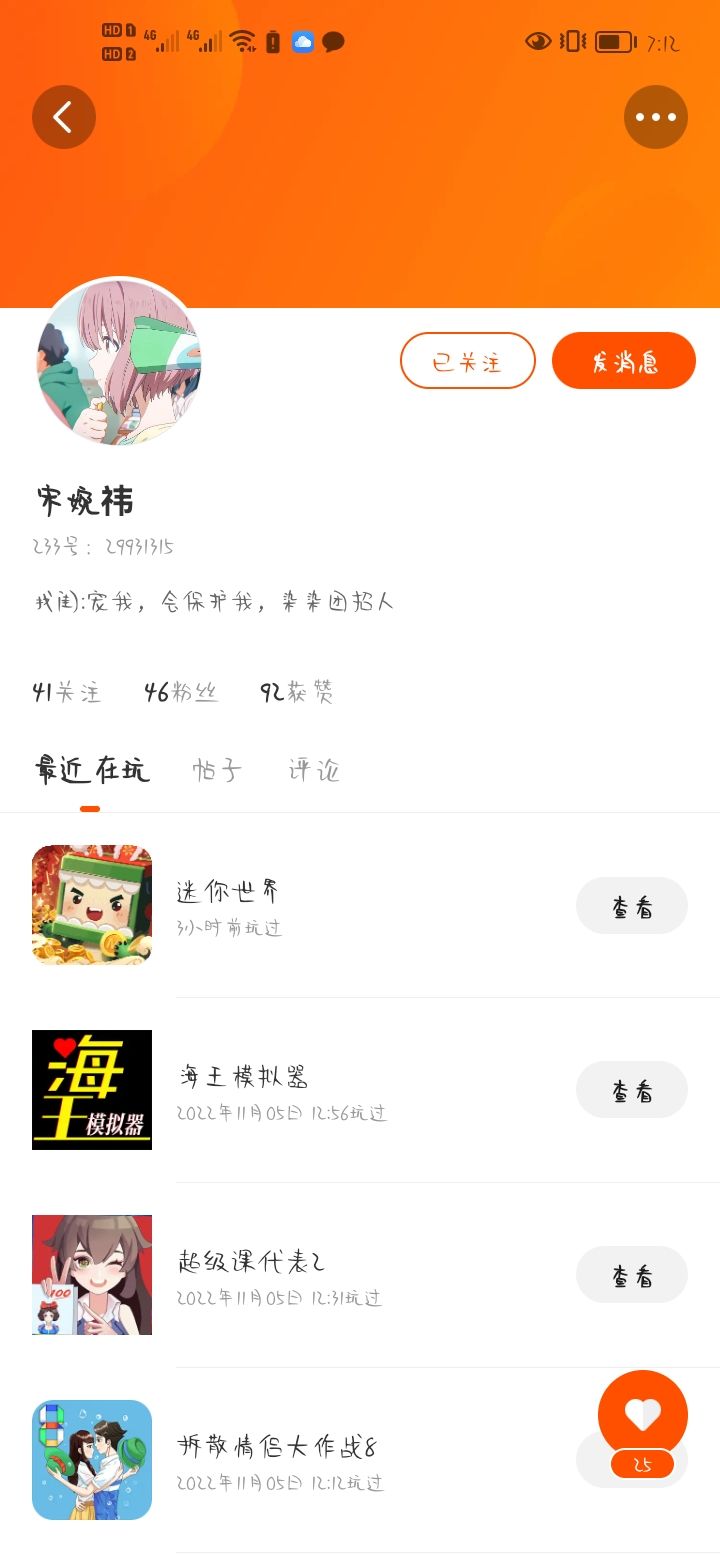Switch to the 帖子 tab
The height and width of the screenshot is (1560, 720).
pos(217,770)
